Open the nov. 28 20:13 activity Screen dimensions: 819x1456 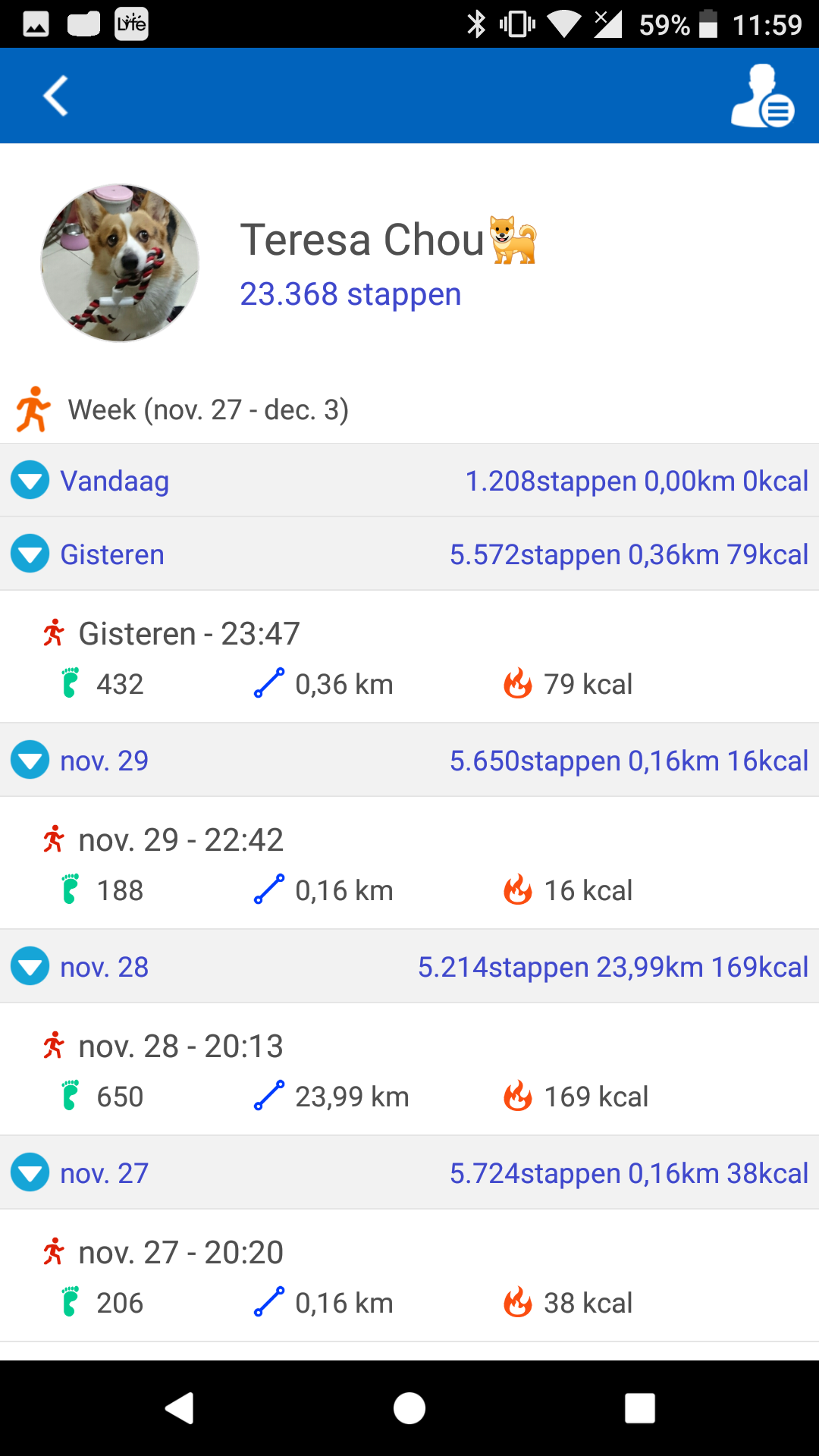point(409,1069)
